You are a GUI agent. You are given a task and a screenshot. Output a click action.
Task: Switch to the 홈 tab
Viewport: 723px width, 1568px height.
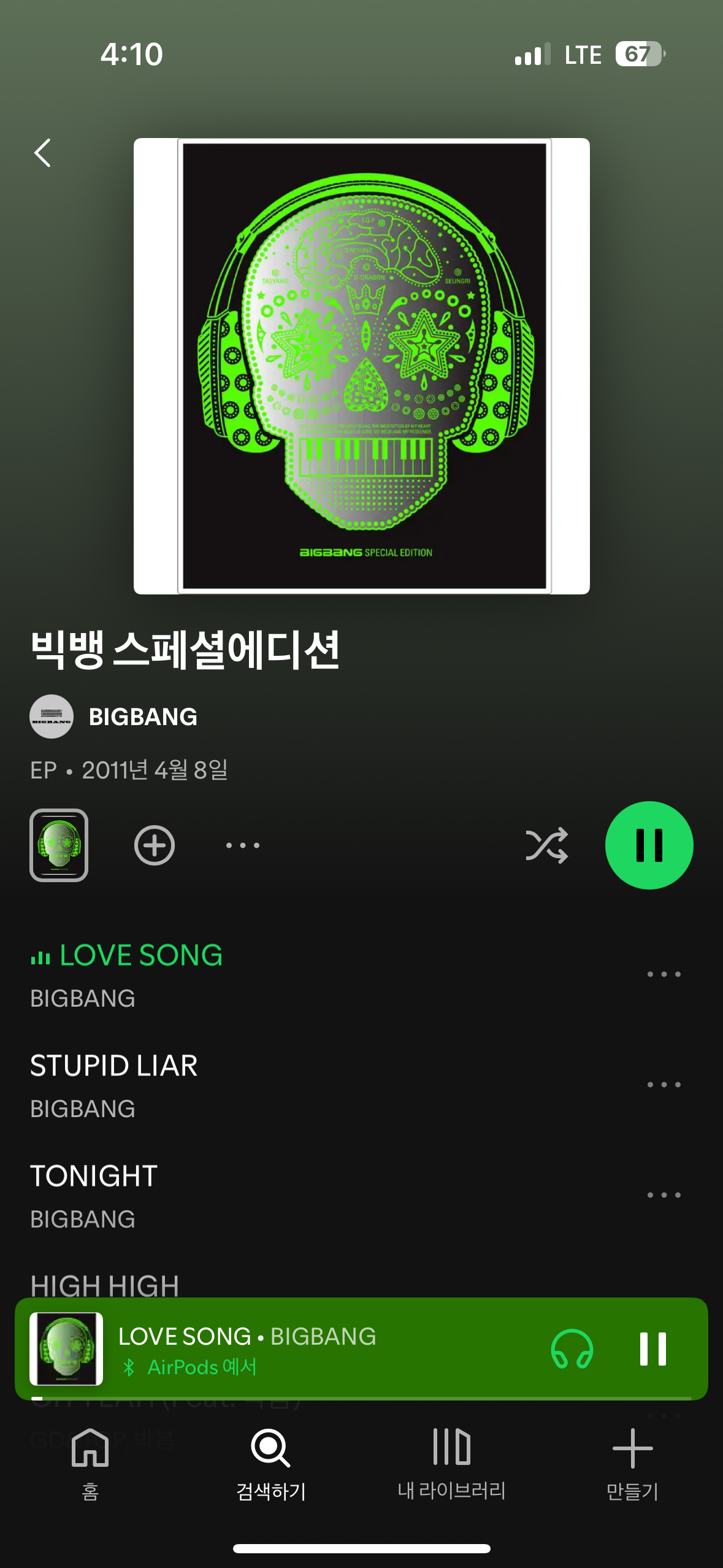tap(90, 1464)
